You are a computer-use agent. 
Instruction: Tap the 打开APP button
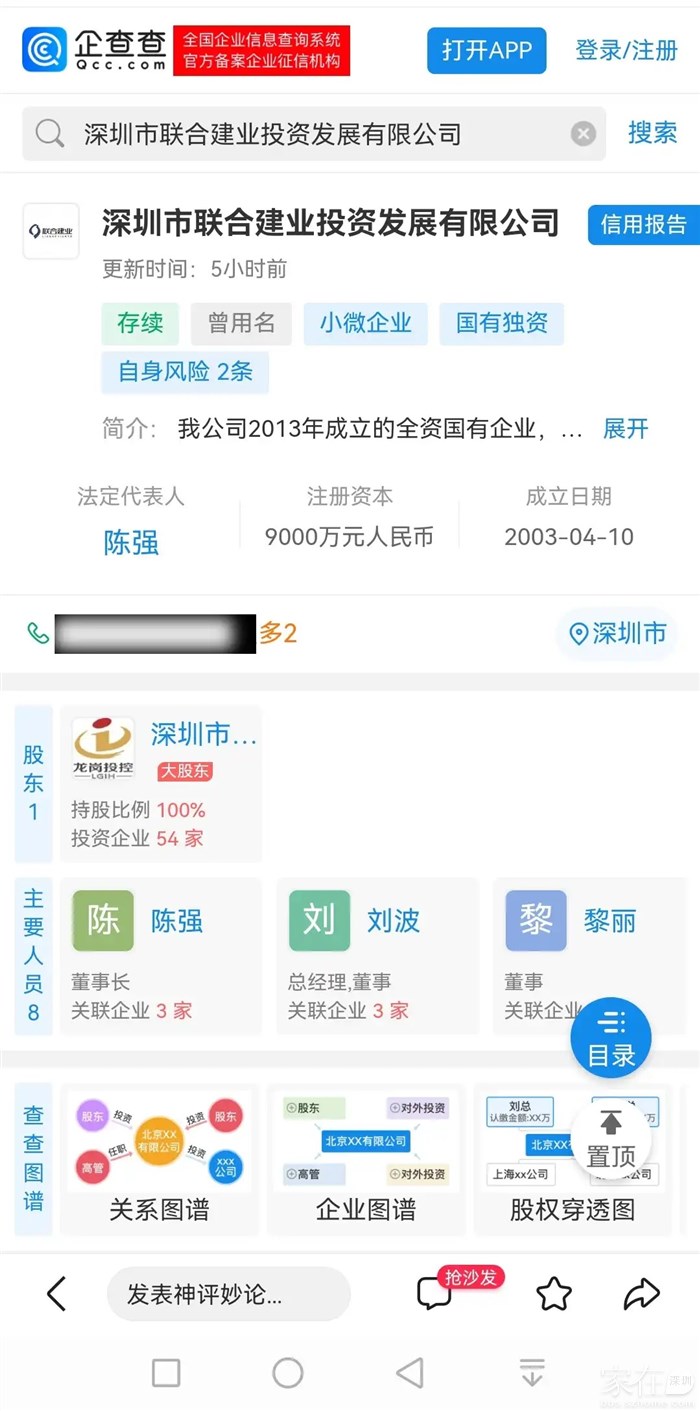tap(486, 50)
